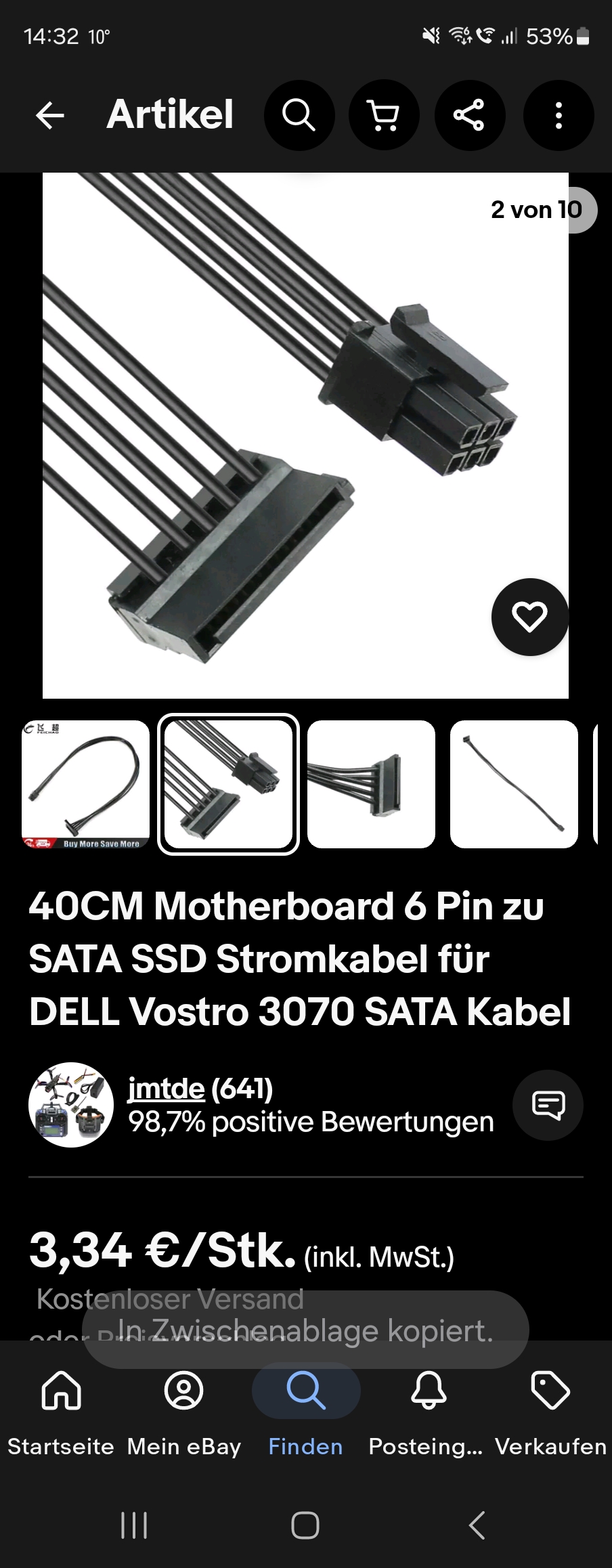Open the three-dot overflow menu
This screenshot has width=612, height=1568.
click(559, 115)
